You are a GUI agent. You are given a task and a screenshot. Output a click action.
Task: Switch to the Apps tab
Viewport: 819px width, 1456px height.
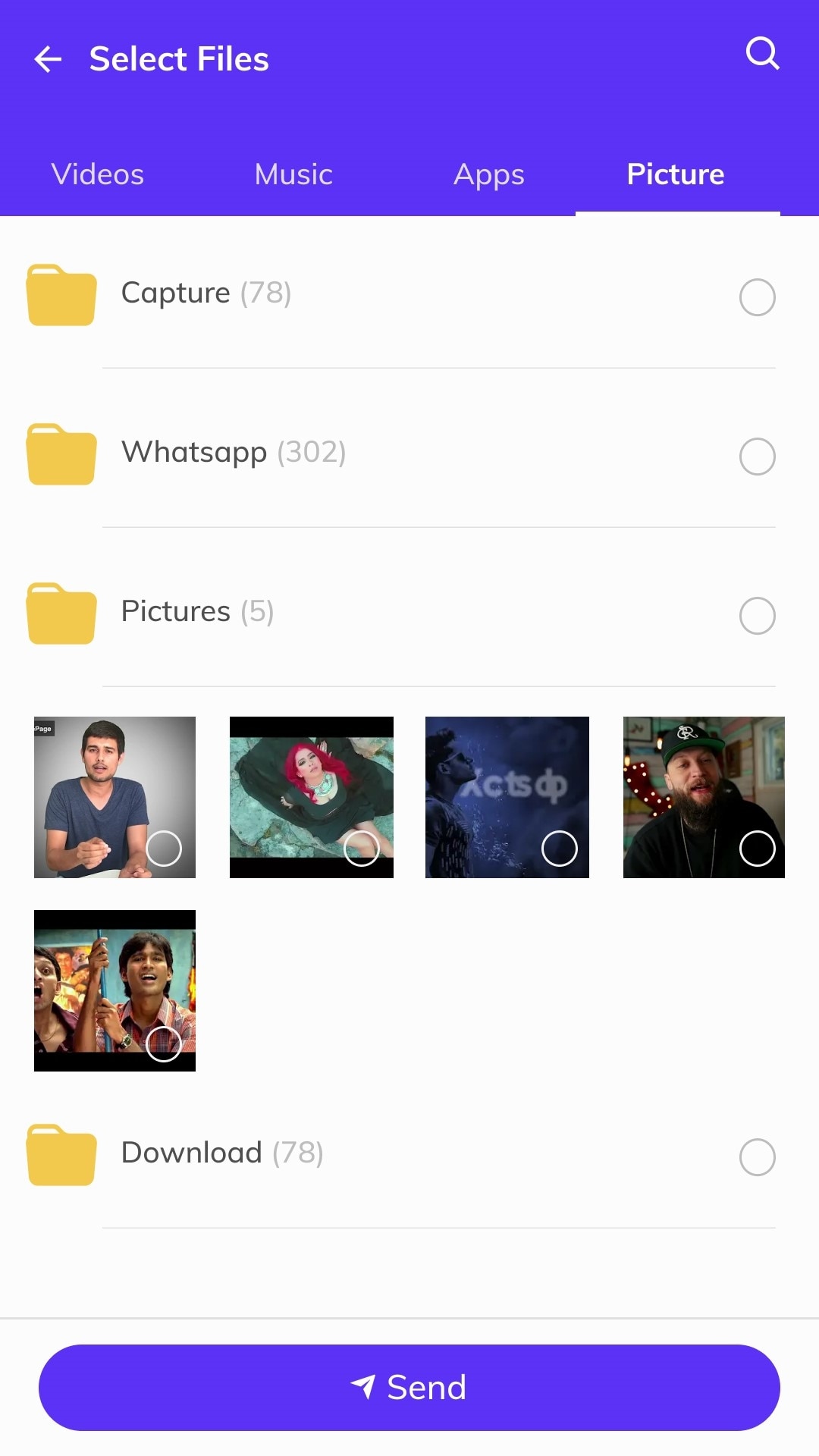click(x=488, y=174)
